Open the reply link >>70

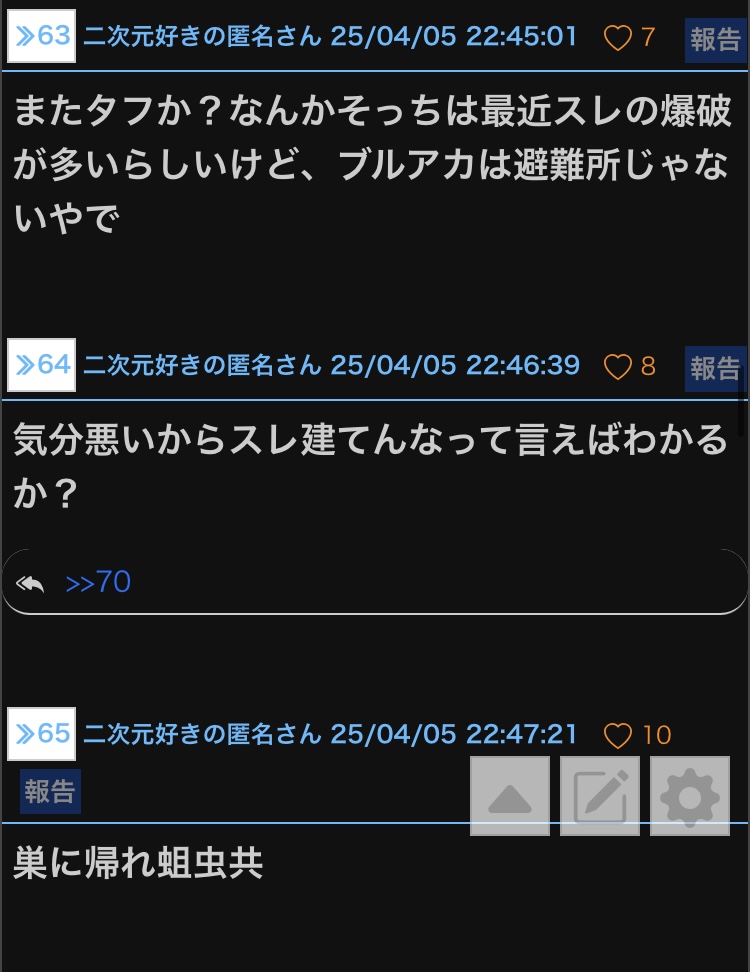(98, 582)
